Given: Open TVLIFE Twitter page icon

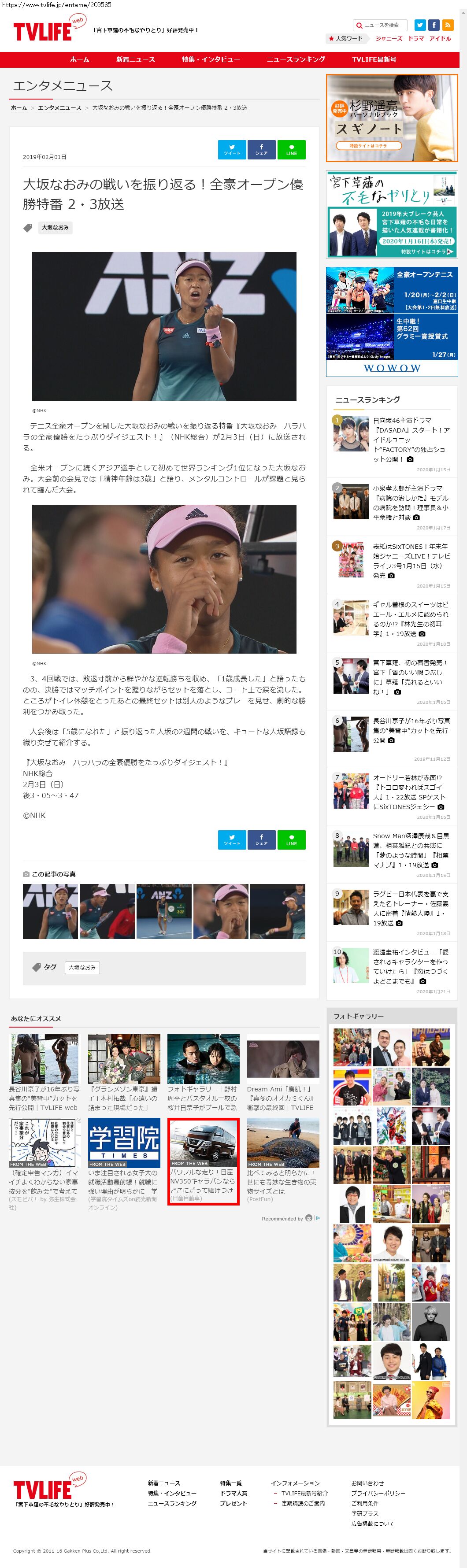Looking at the screenshot, I should [x=419, y=25].
